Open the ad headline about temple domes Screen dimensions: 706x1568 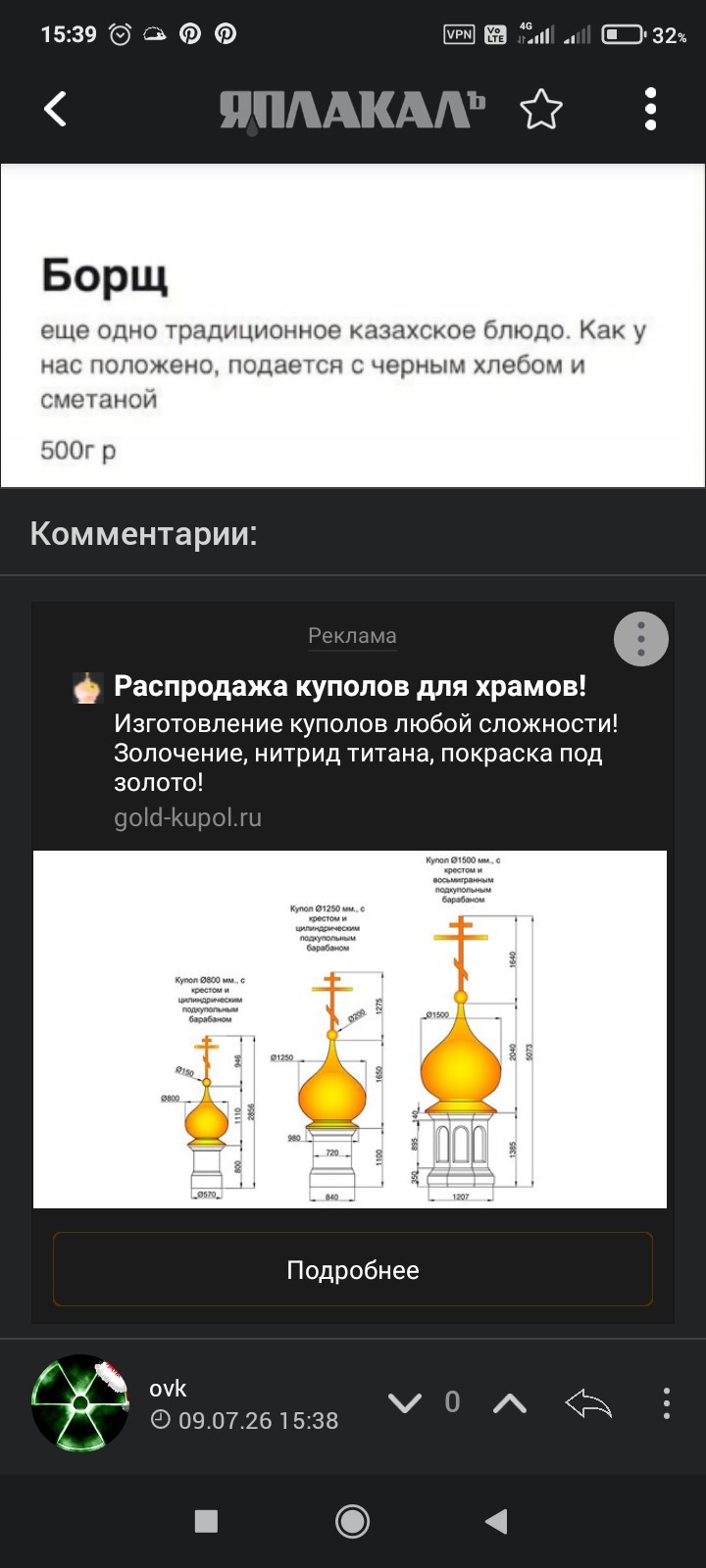point(350,686)
